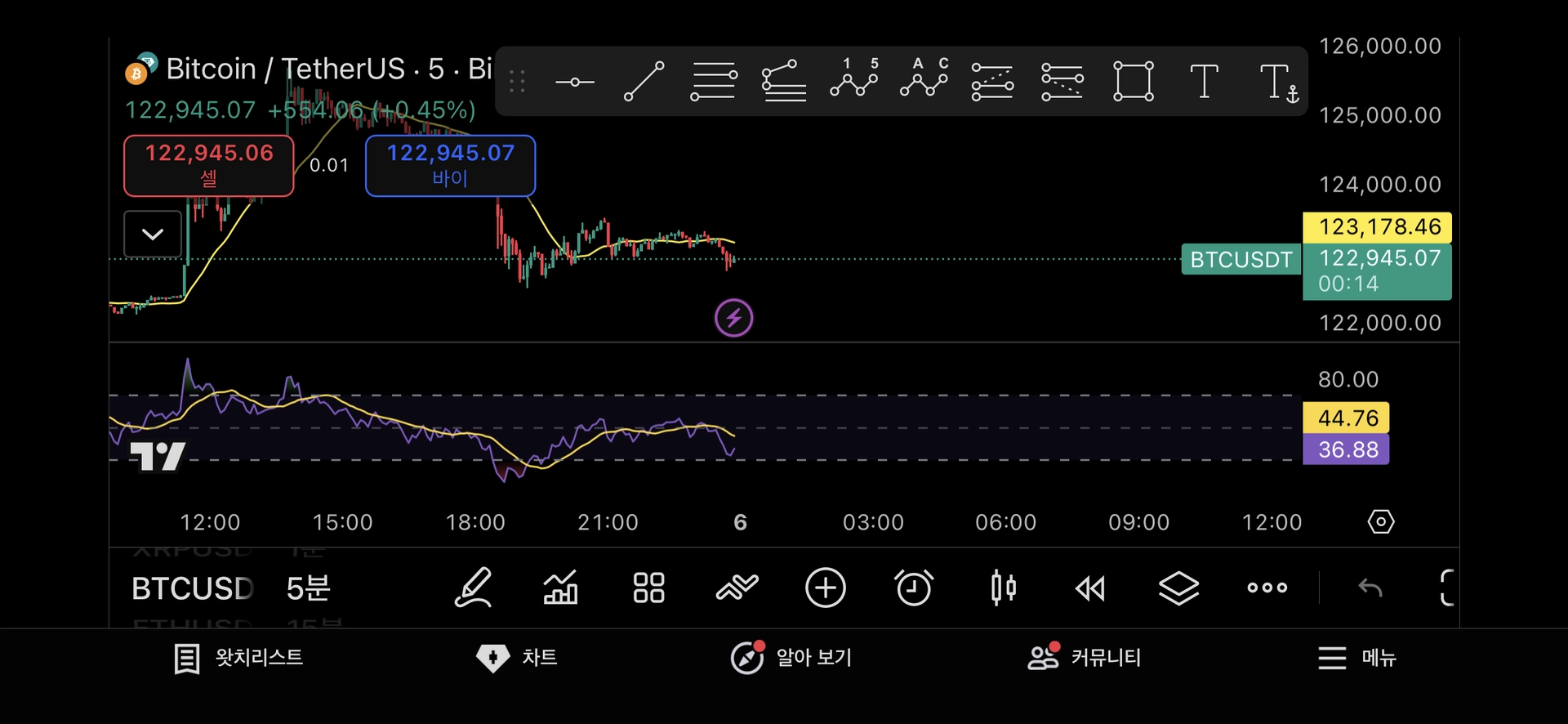
Task: Switch to the 커뮤니티 tab
Action: (1084, 658)
